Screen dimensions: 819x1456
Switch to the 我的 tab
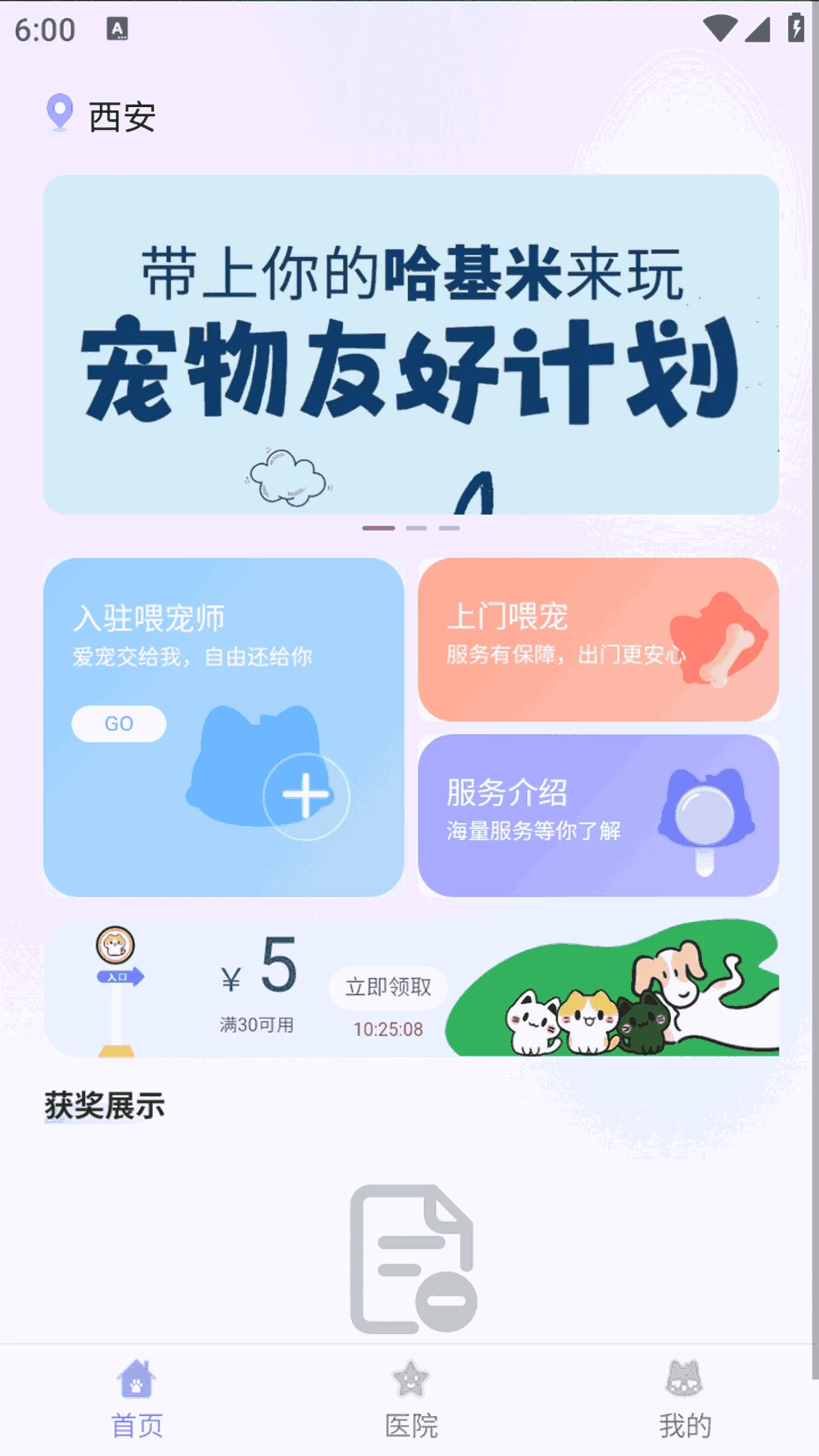point(685,1423)
